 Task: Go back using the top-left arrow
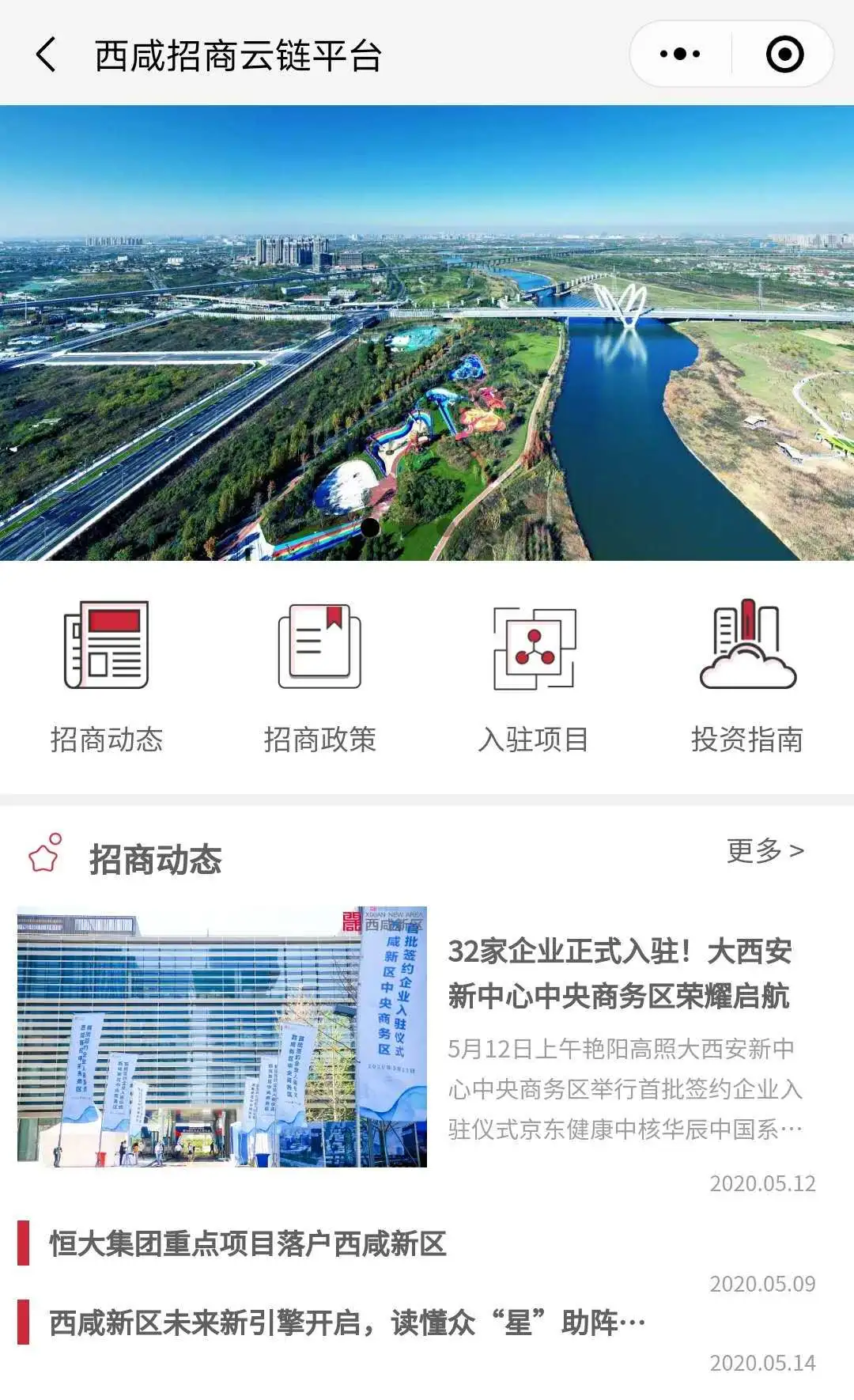[46, 55]
